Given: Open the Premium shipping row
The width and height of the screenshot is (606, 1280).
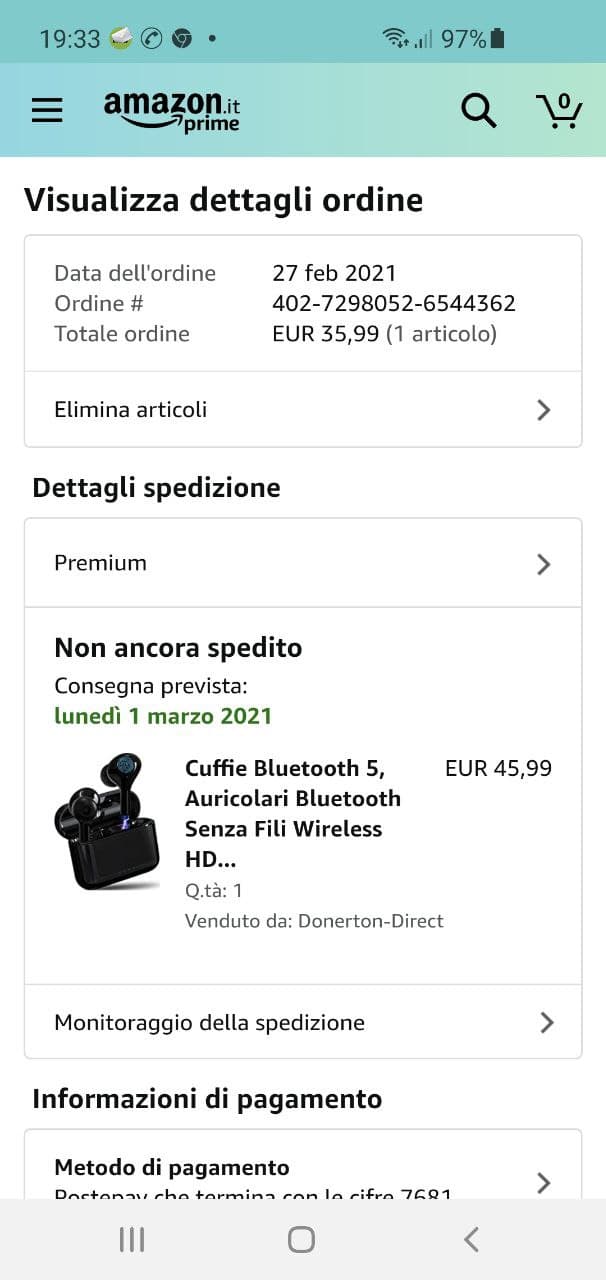Looking at the screenshot, I should [x=302, y=563].
